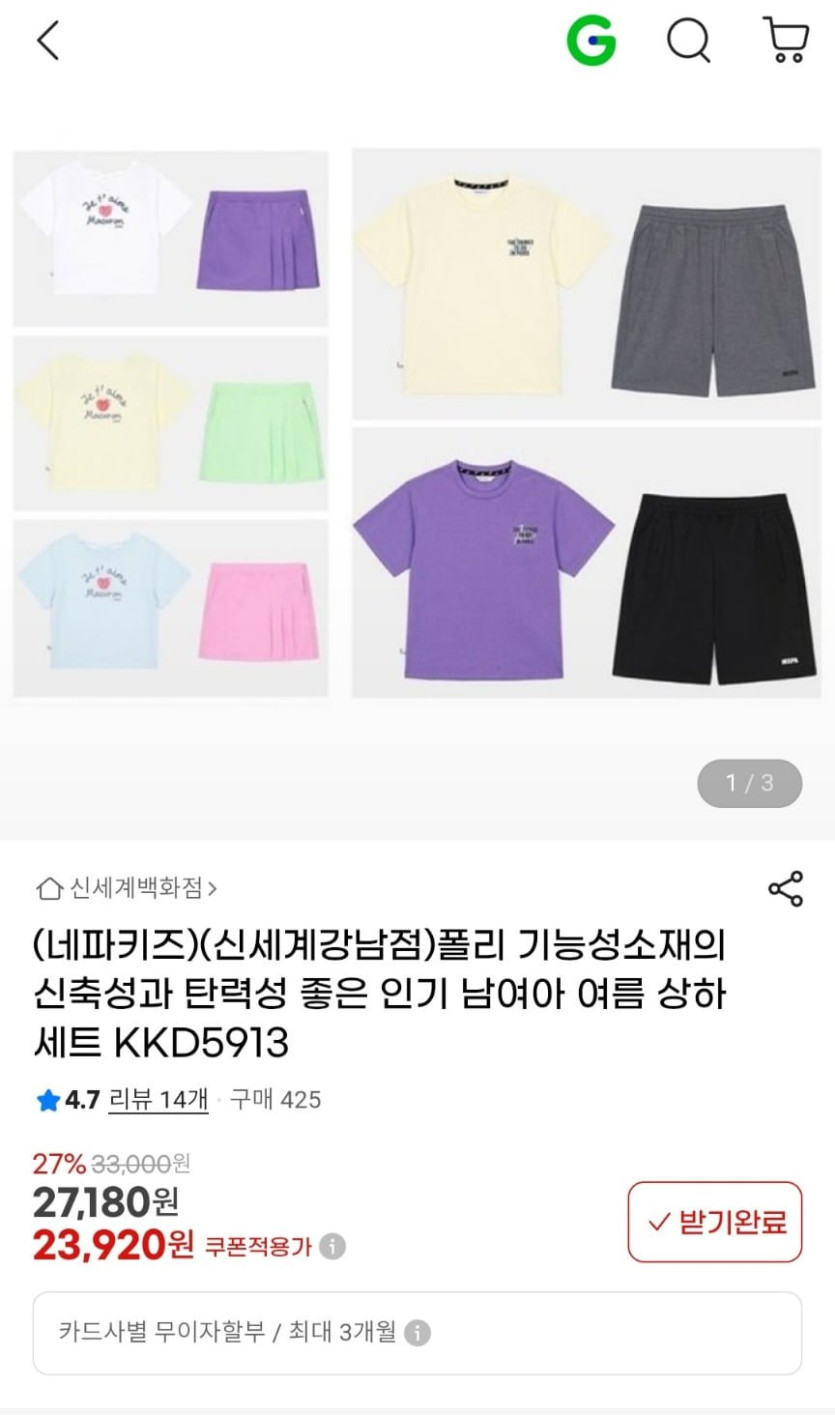Open the search icon
This screenshot has height=1415, width=835.
point(688,41)
